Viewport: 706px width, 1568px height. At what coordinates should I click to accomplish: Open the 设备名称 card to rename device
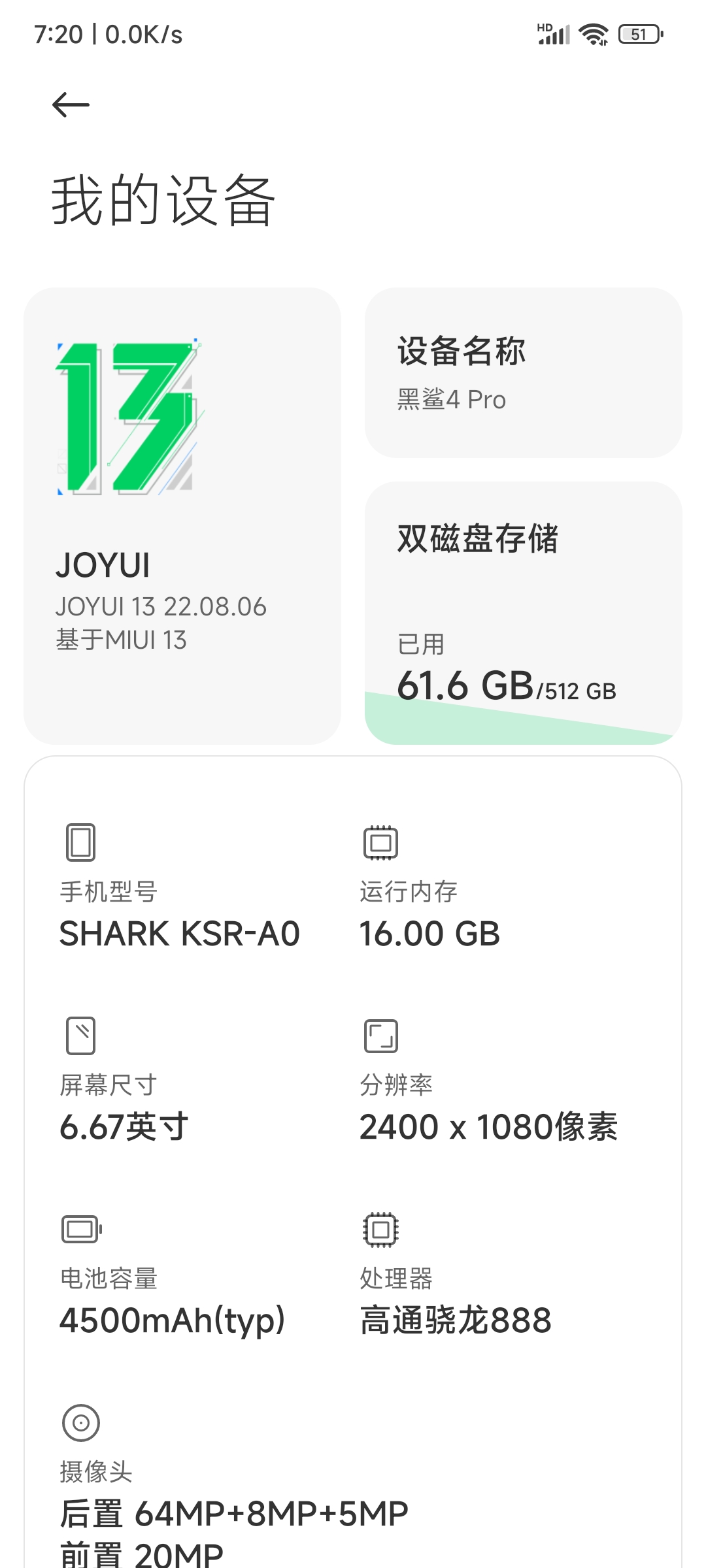523,372
